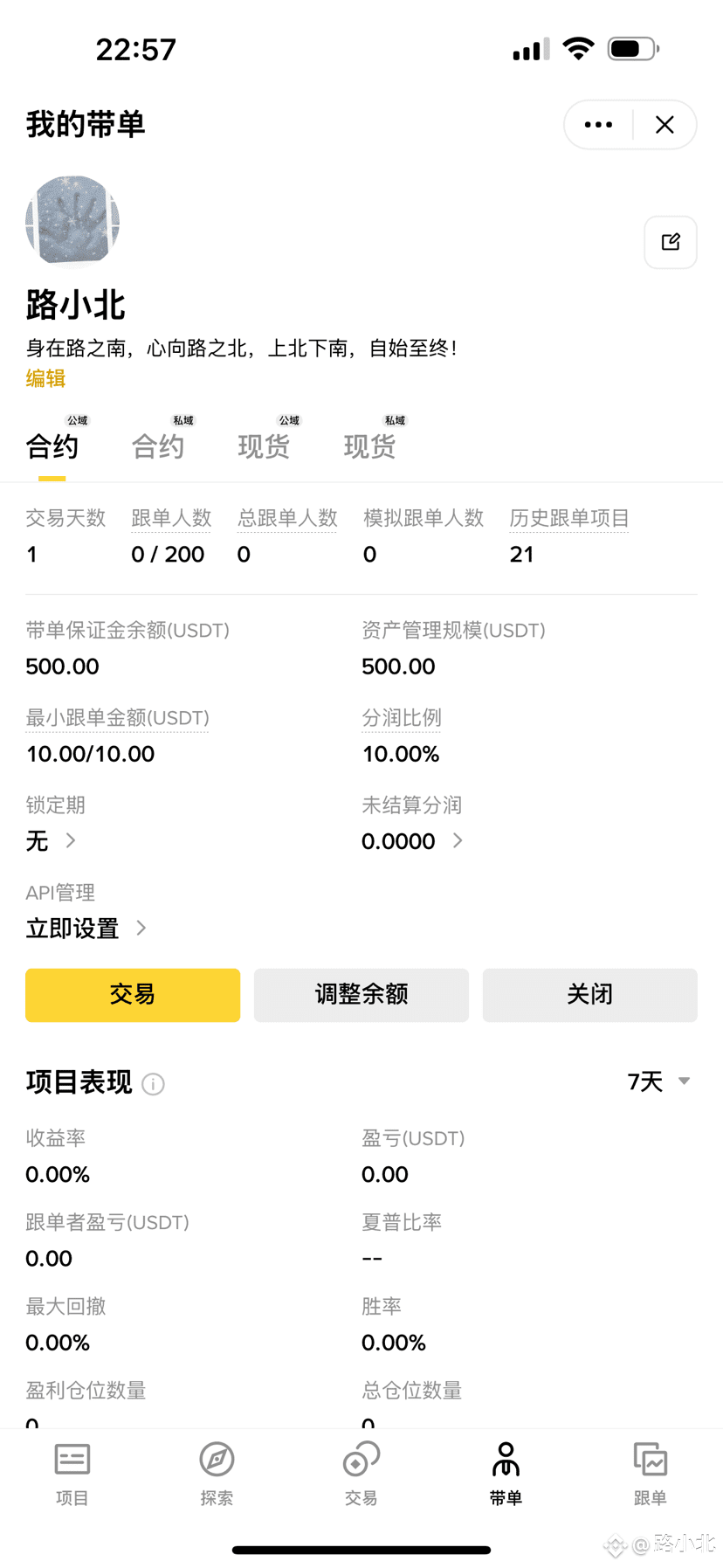The height and width of the screenshot is (1568, 723).
Task: Open 未结算分润 details
Action: pyautogui.click(x=412, y=840)
